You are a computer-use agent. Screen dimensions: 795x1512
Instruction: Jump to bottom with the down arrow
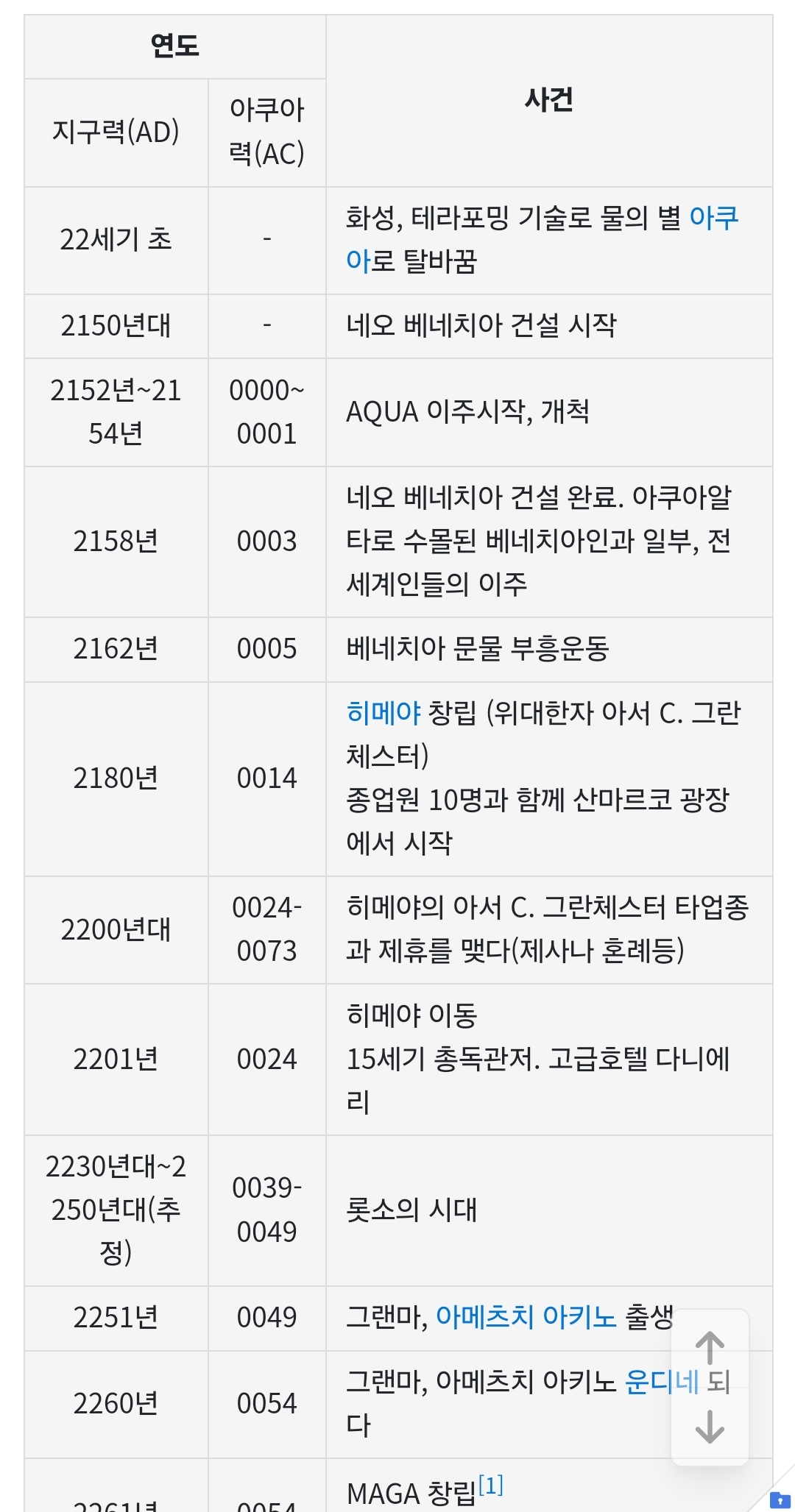710,1426
